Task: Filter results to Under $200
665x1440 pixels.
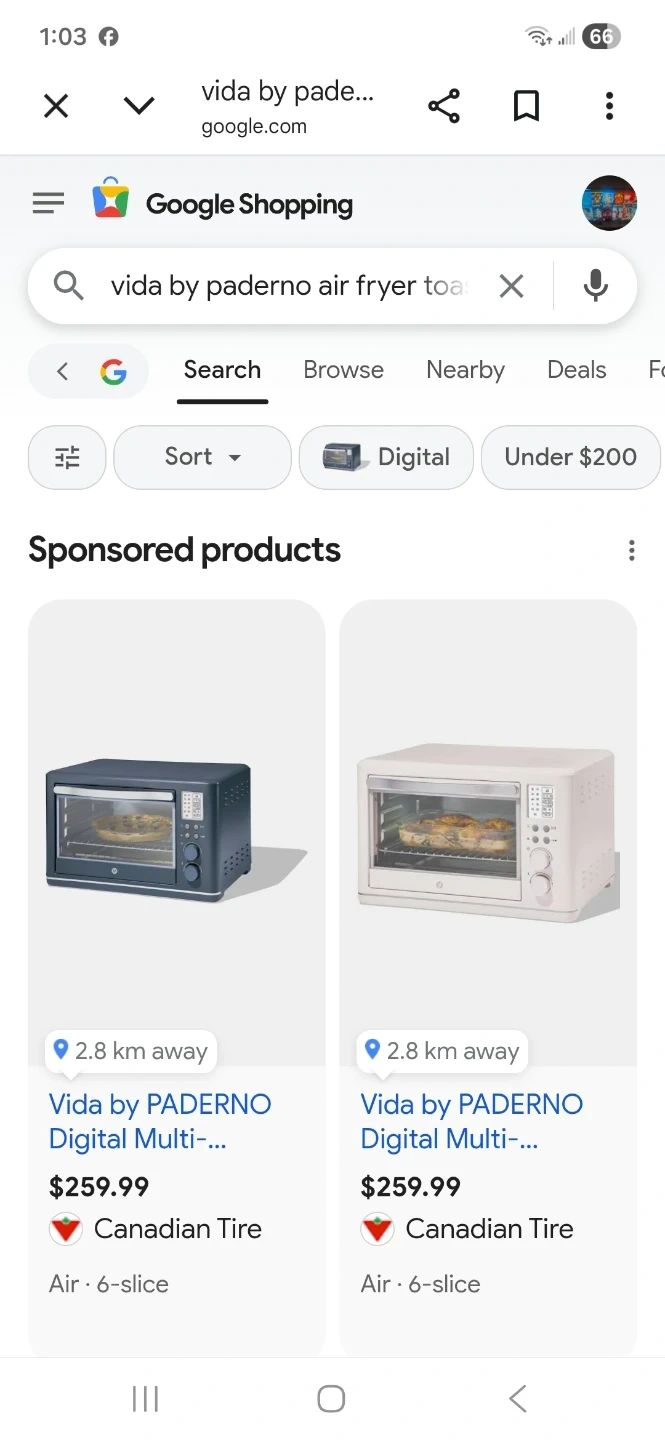Action: [570, 457]
